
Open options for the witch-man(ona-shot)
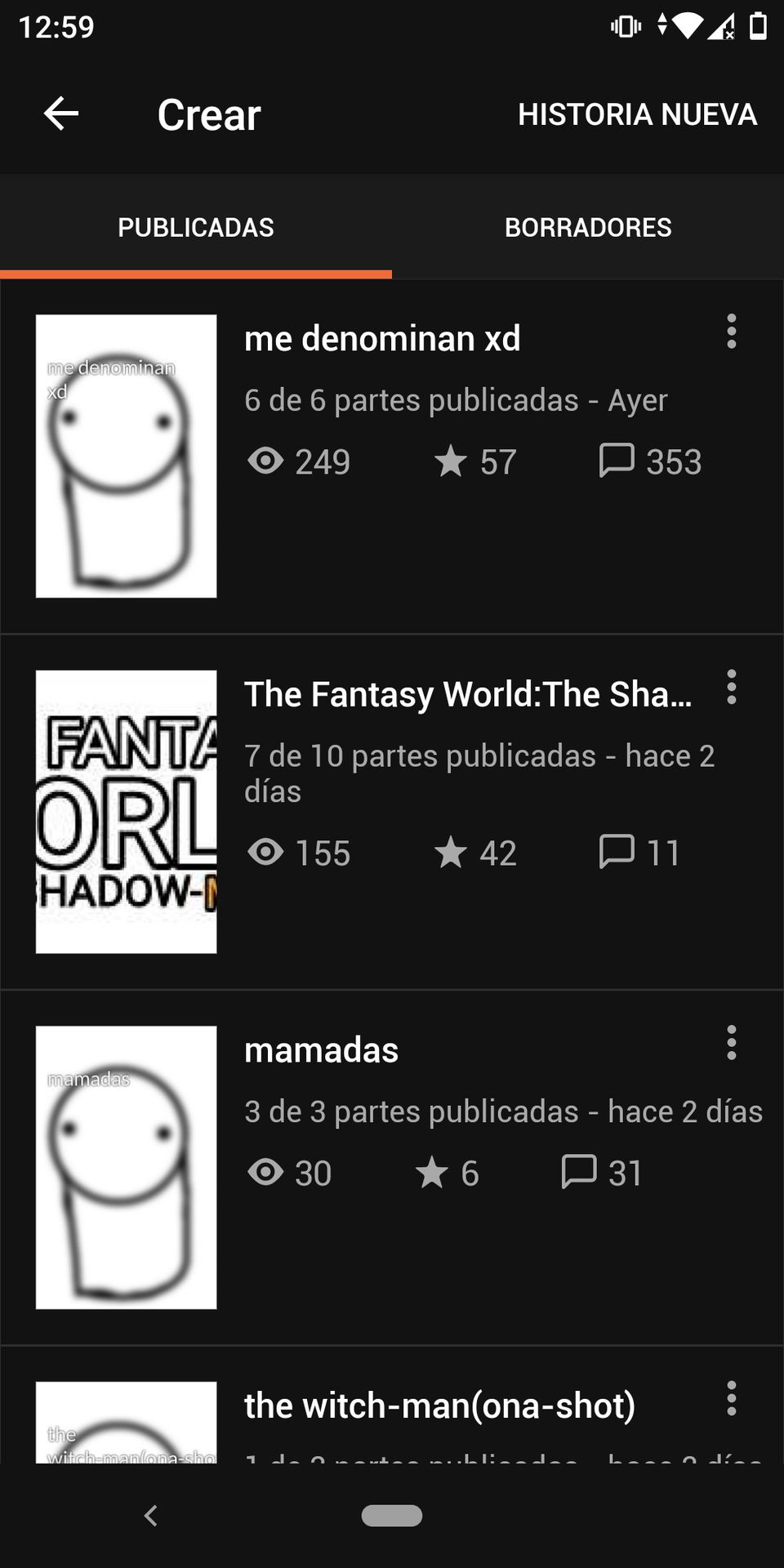(732, 1399)
